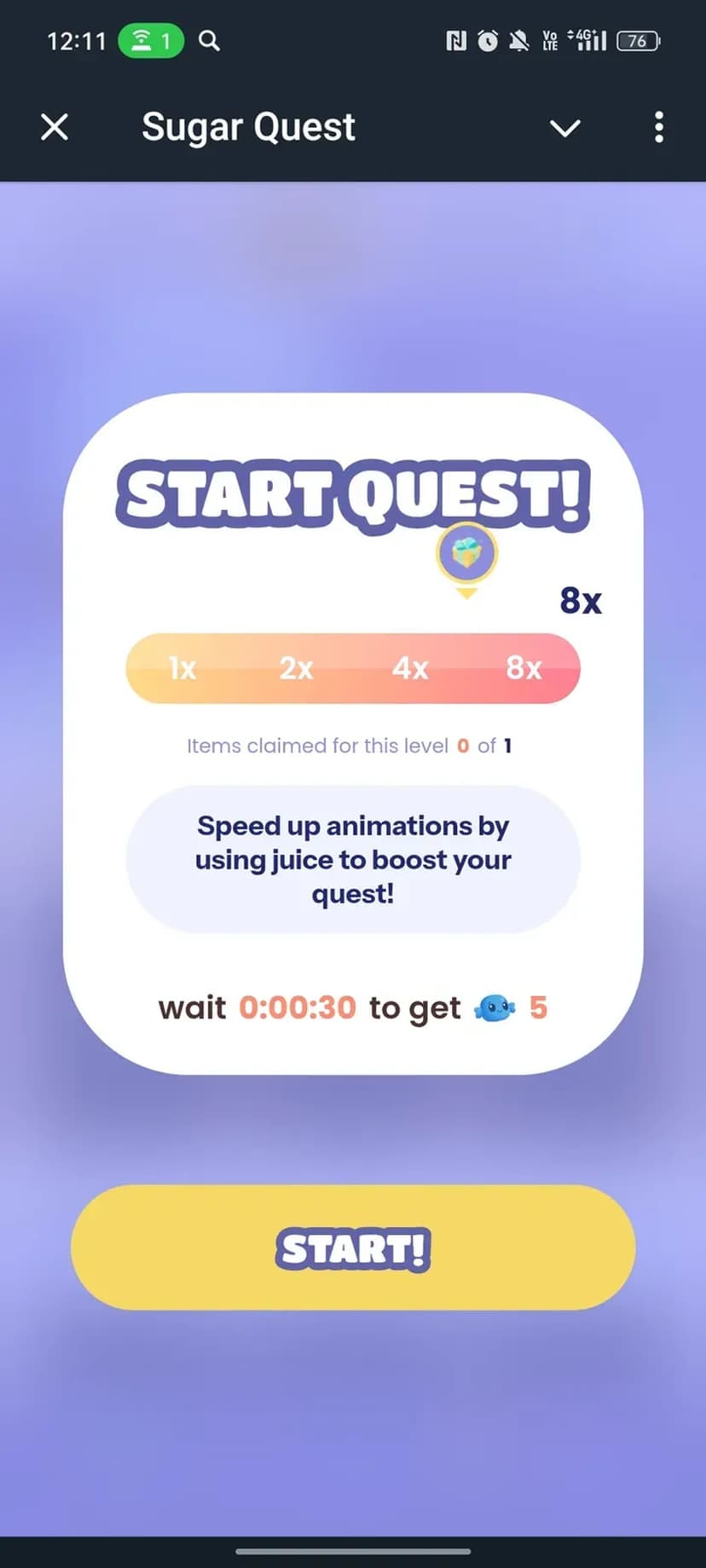The image size is (706, 1568).
Task: Start the quest with the START! button
Action: pyautogui.click(x=353, y=1248)
